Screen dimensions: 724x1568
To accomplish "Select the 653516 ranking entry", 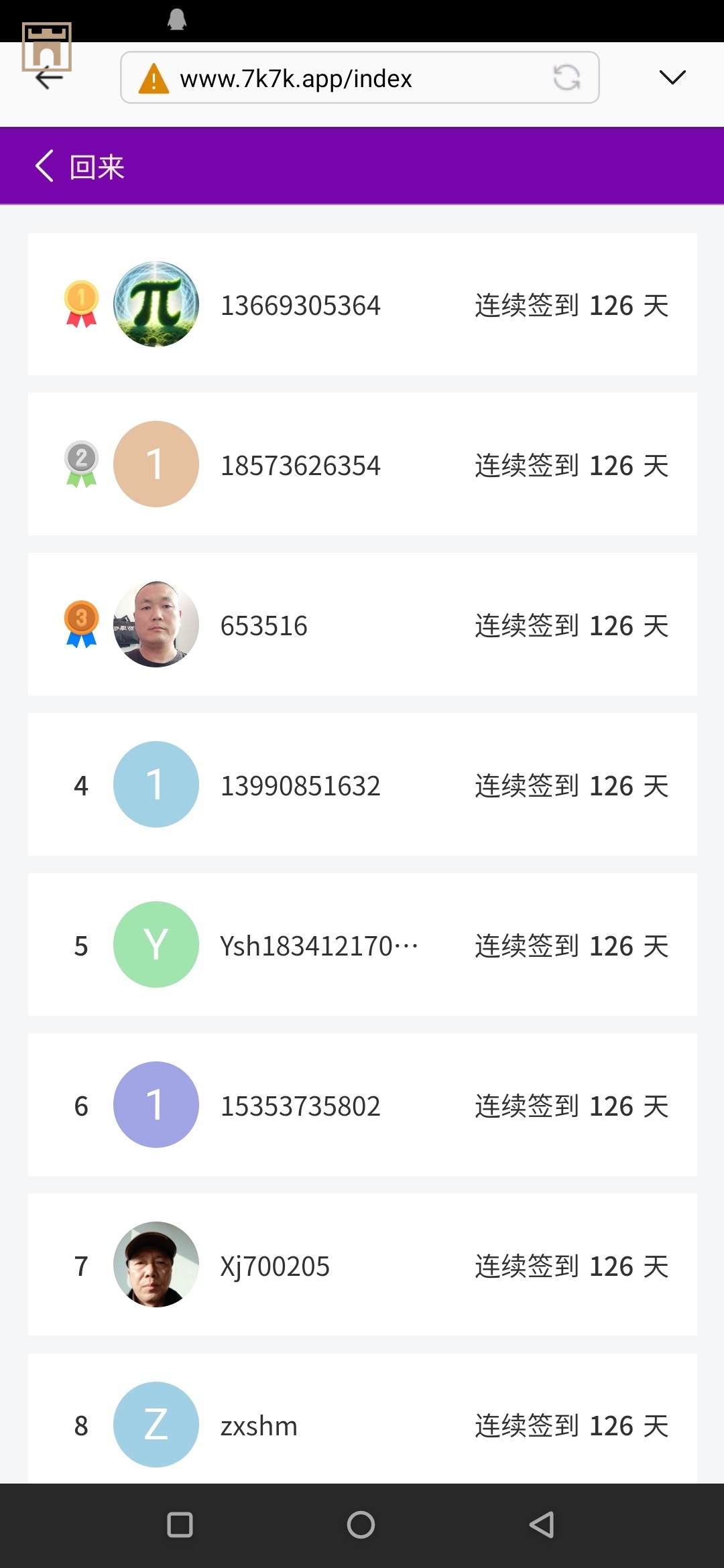I will point(362,625).
